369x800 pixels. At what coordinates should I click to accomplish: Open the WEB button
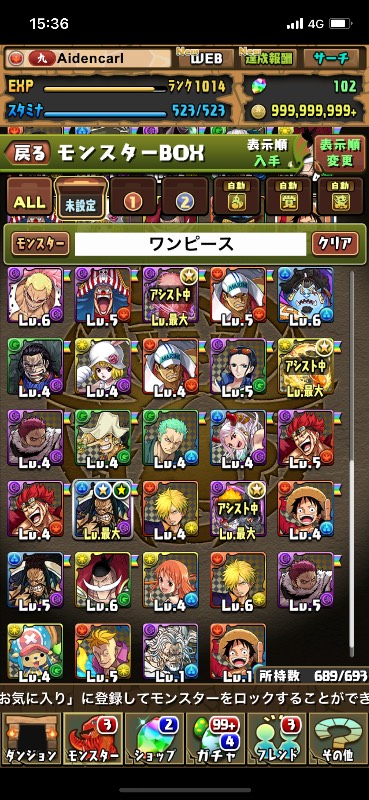click(x=204, y=58)
